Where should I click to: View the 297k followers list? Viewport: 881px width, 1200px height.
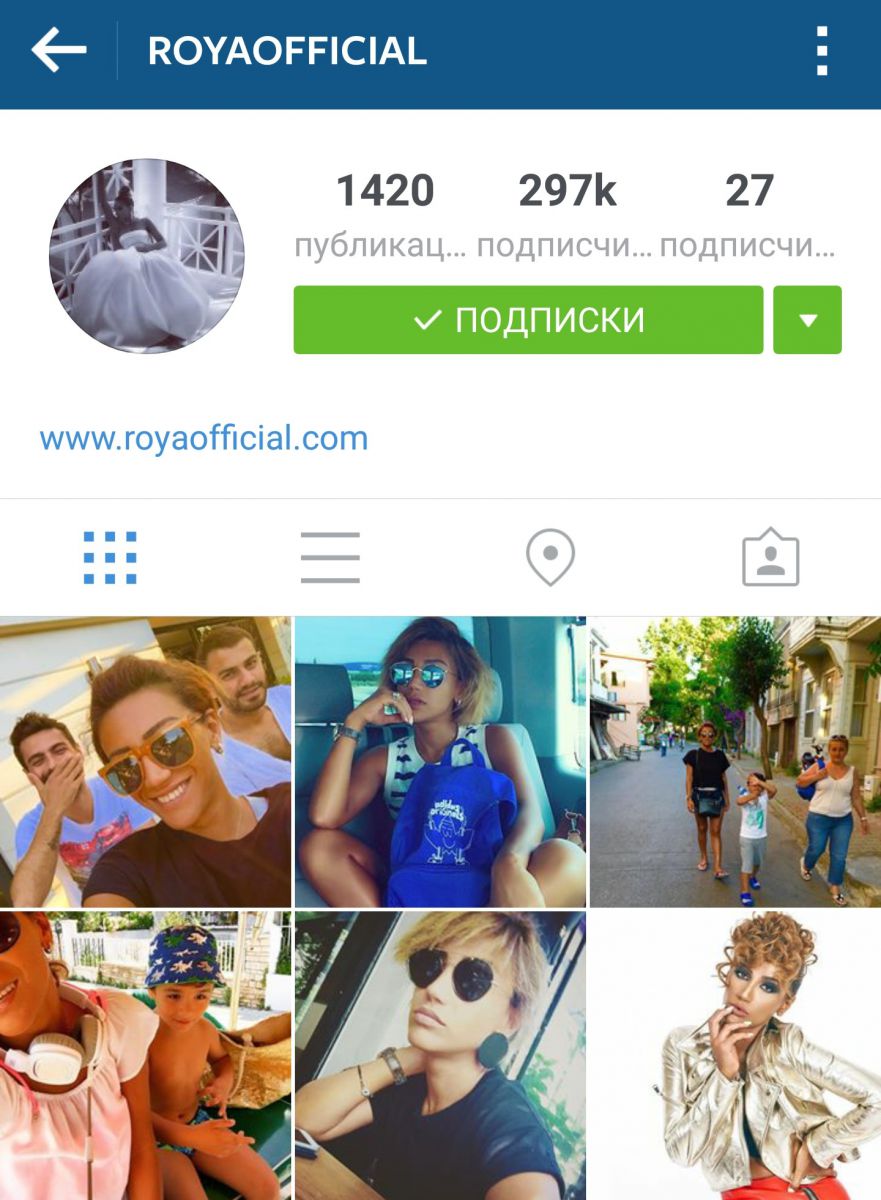pyautogui.click(x=566, y=215)
